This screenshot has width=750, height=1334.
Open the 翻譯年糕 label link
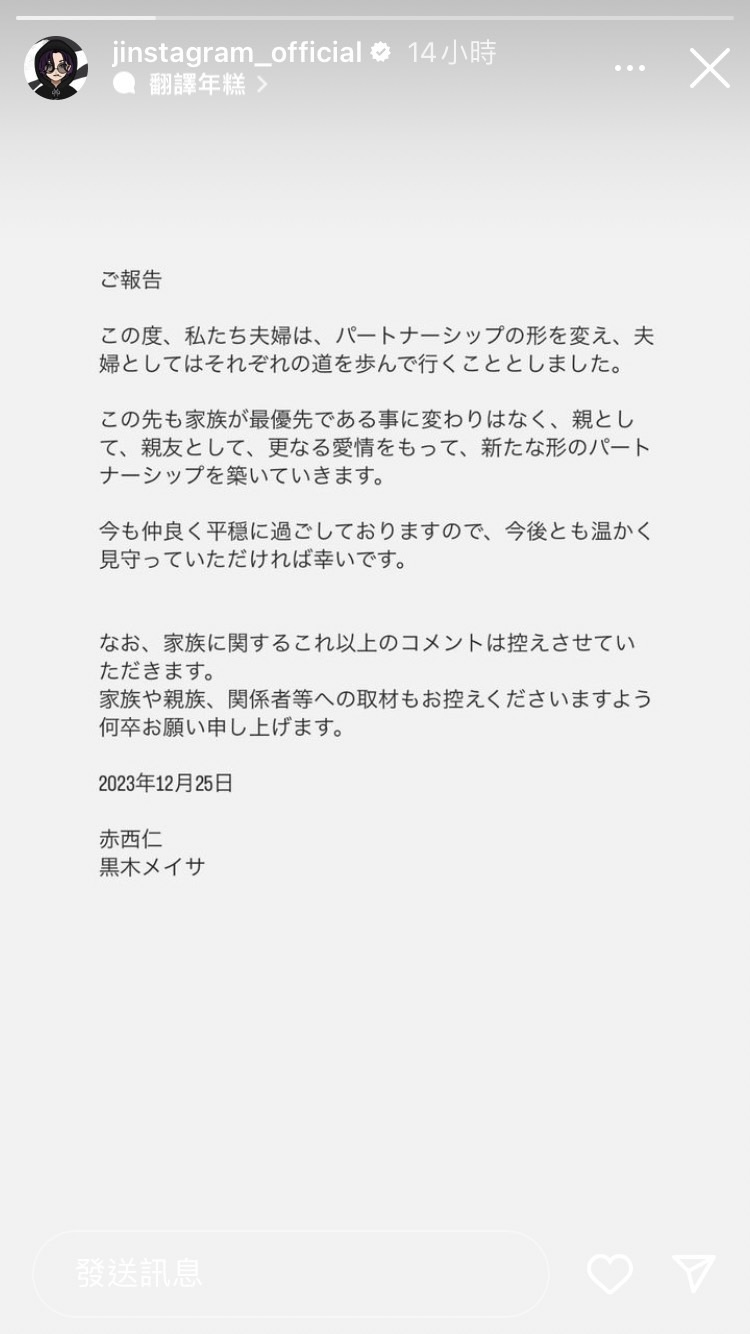(x=196, y=85)
